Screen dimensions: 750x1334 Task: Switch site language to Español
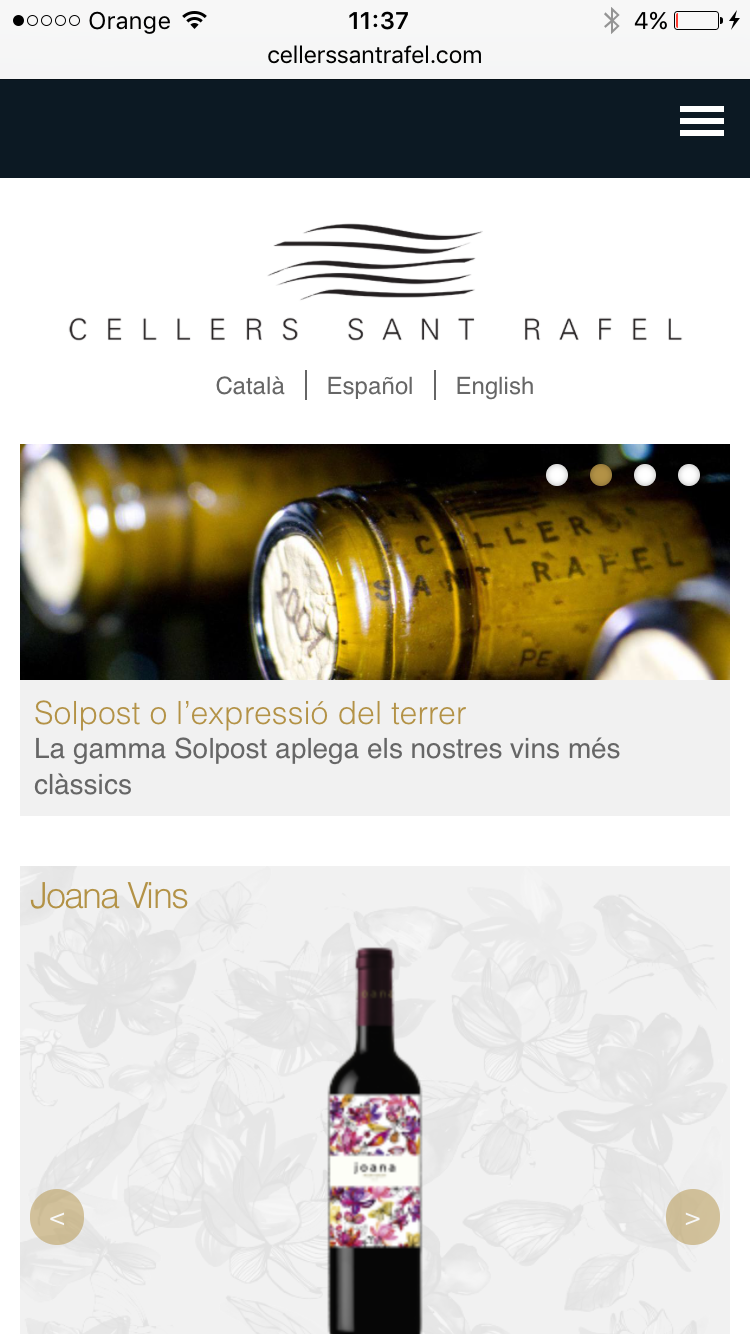coord(370,386)
